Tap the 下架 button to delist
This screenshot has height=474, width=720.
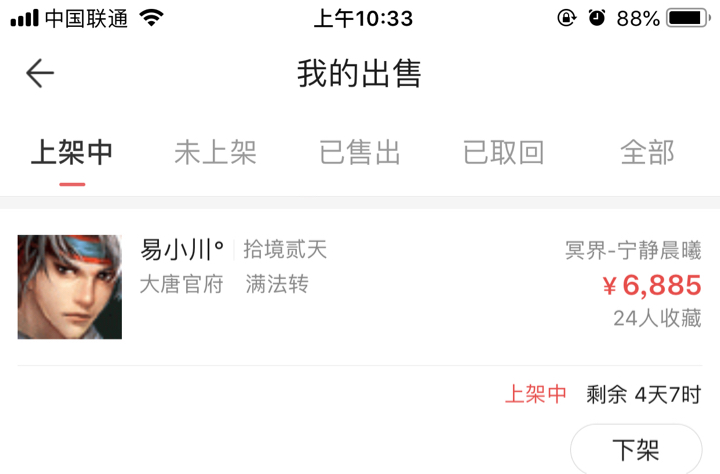(x=635, y=449)
